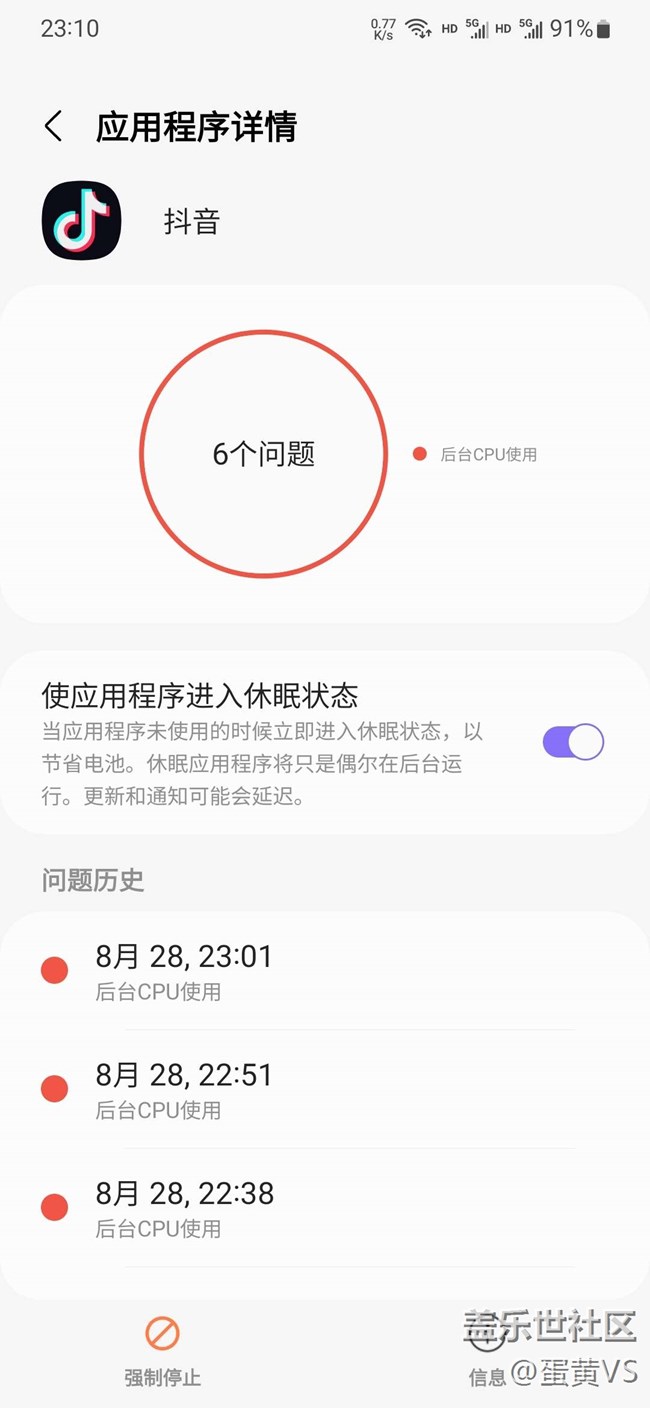Open the 8月 28, 22:51 issue entry
650x1408 pixels.
pos(325,1090)
